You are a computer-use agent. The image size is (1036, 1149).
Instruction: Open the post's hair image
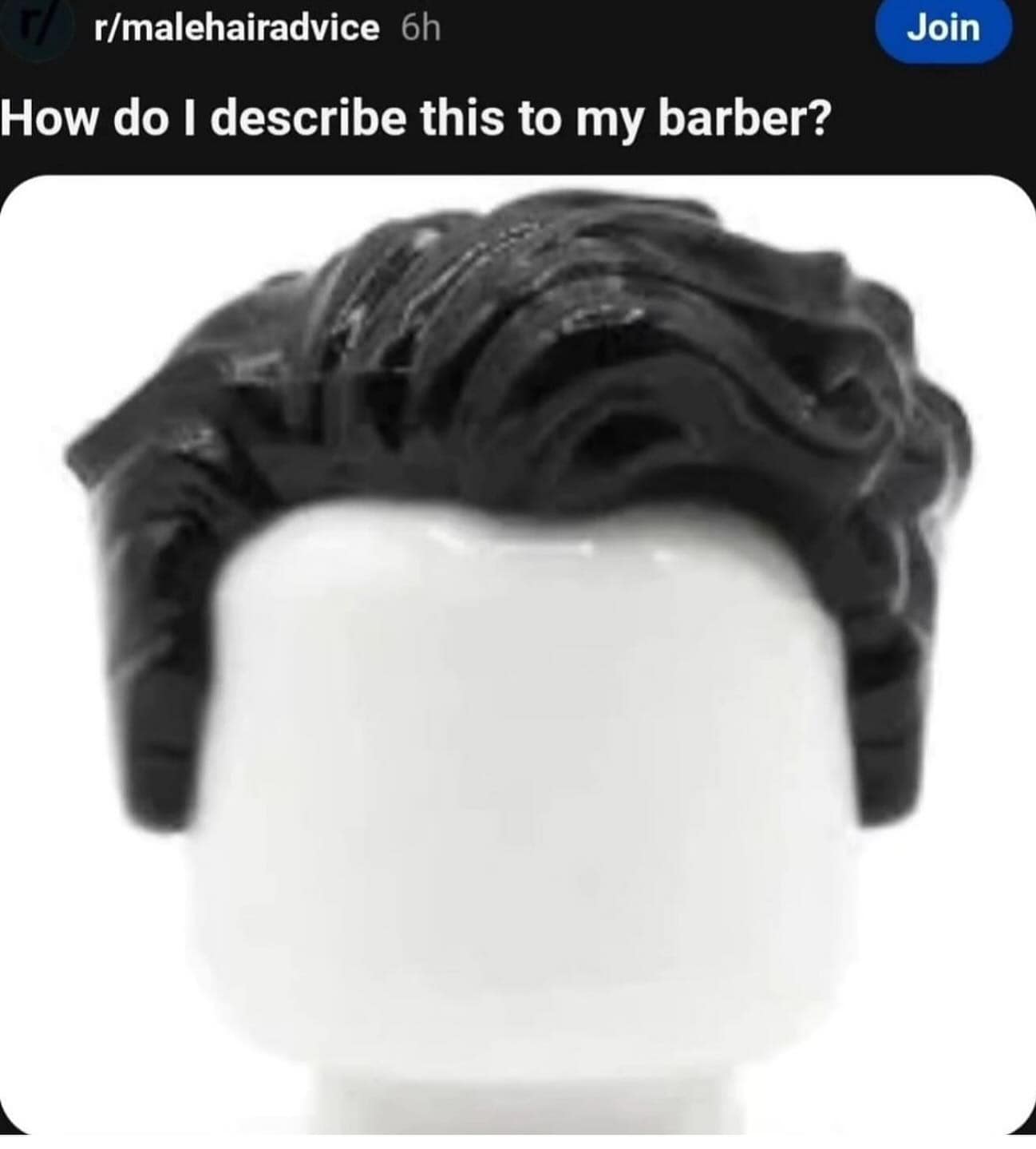(x=517, y=655)
